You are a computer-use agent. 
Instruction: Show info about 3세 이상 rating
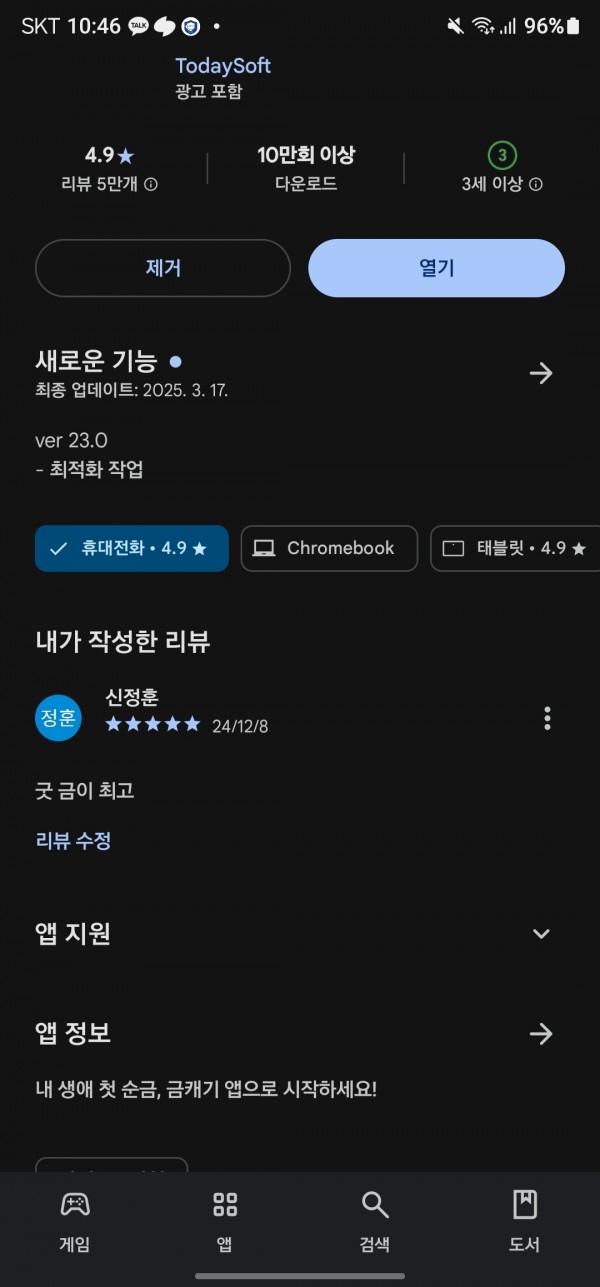pos(536,185)
